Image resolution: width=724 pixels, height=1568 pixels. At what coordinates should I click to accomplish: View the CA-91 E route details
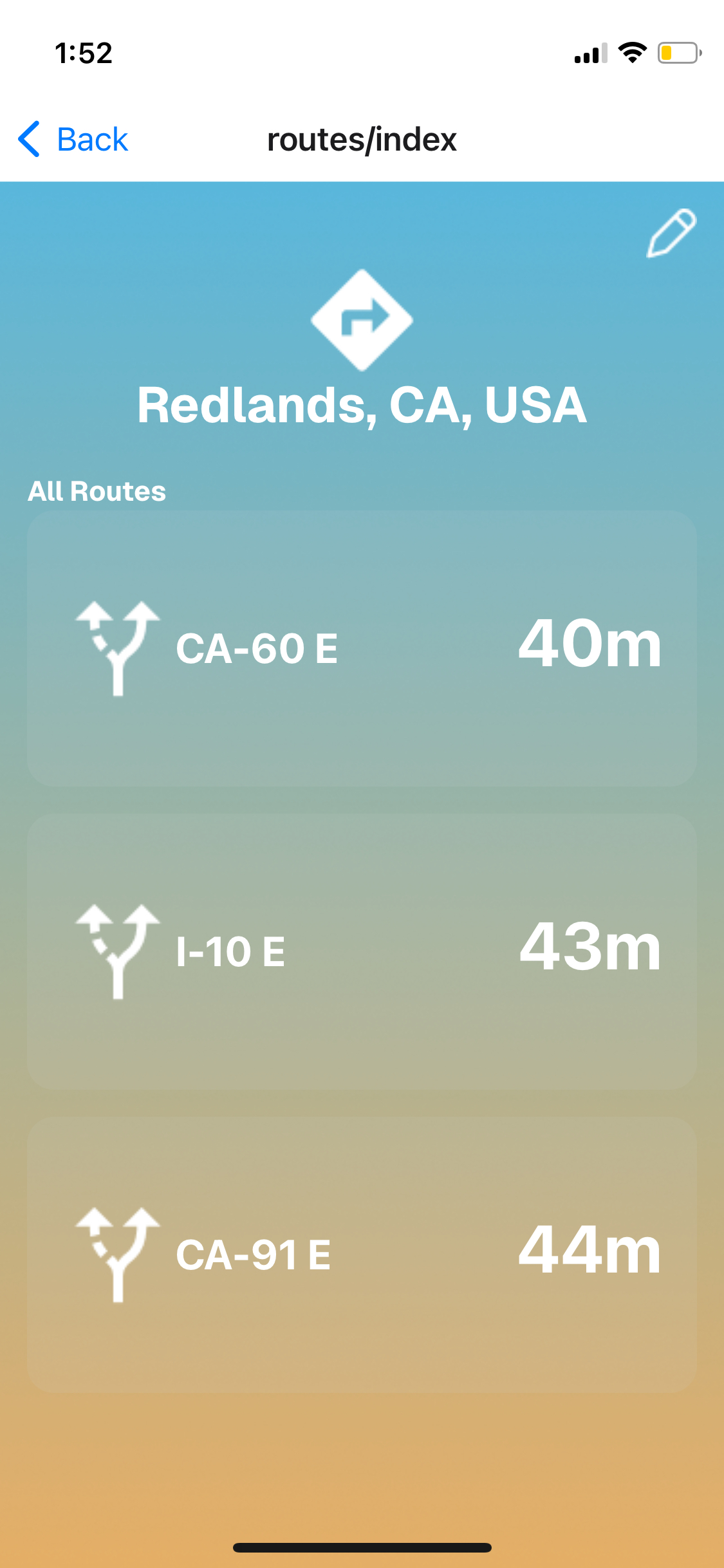click(x=362, y=1255)
